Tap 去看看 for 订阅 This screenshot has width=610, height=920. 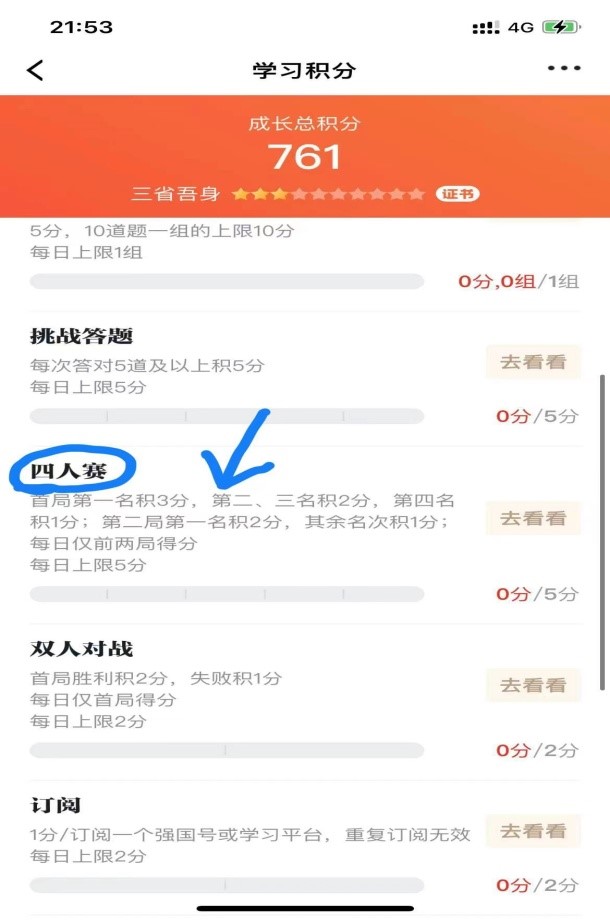click(533, 831)
